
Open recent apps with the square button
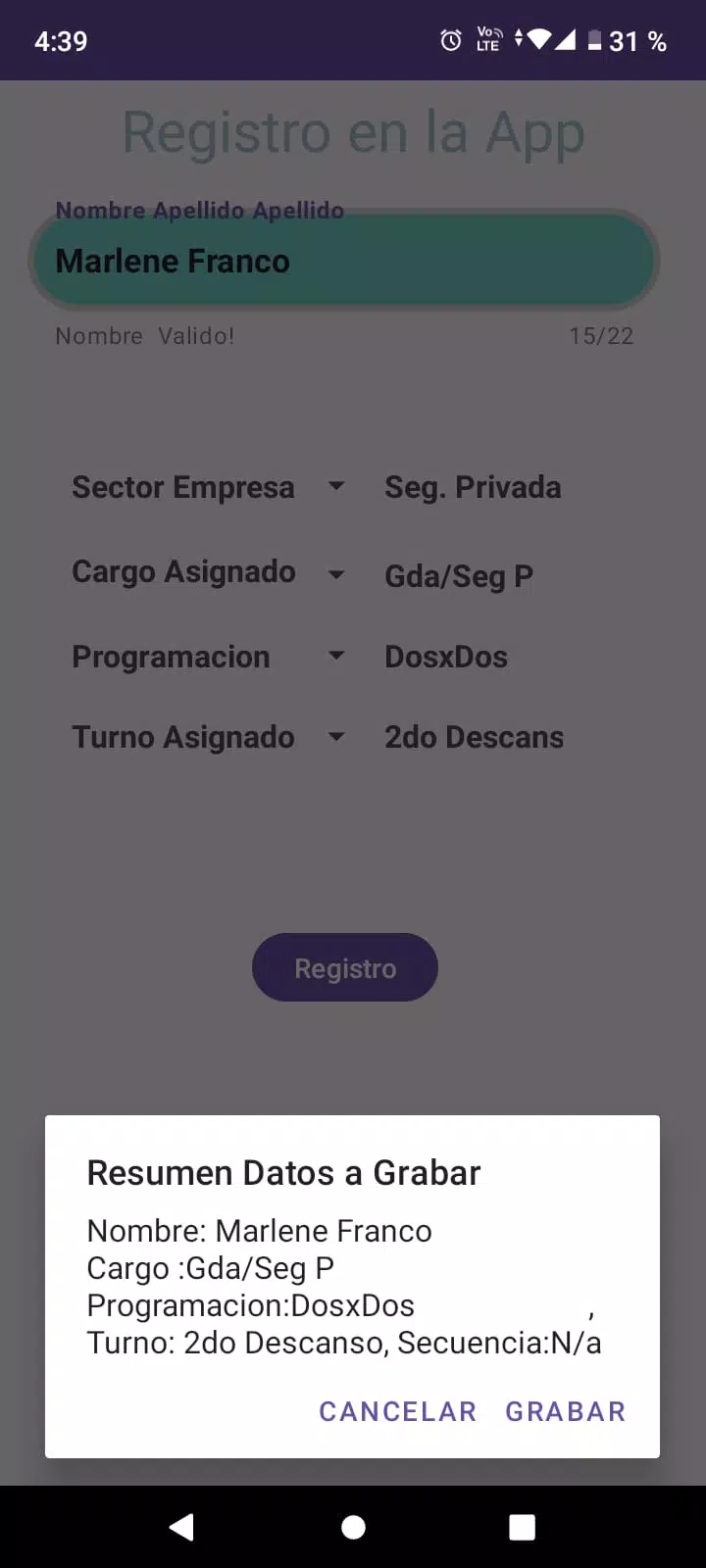pos(523,1526)
